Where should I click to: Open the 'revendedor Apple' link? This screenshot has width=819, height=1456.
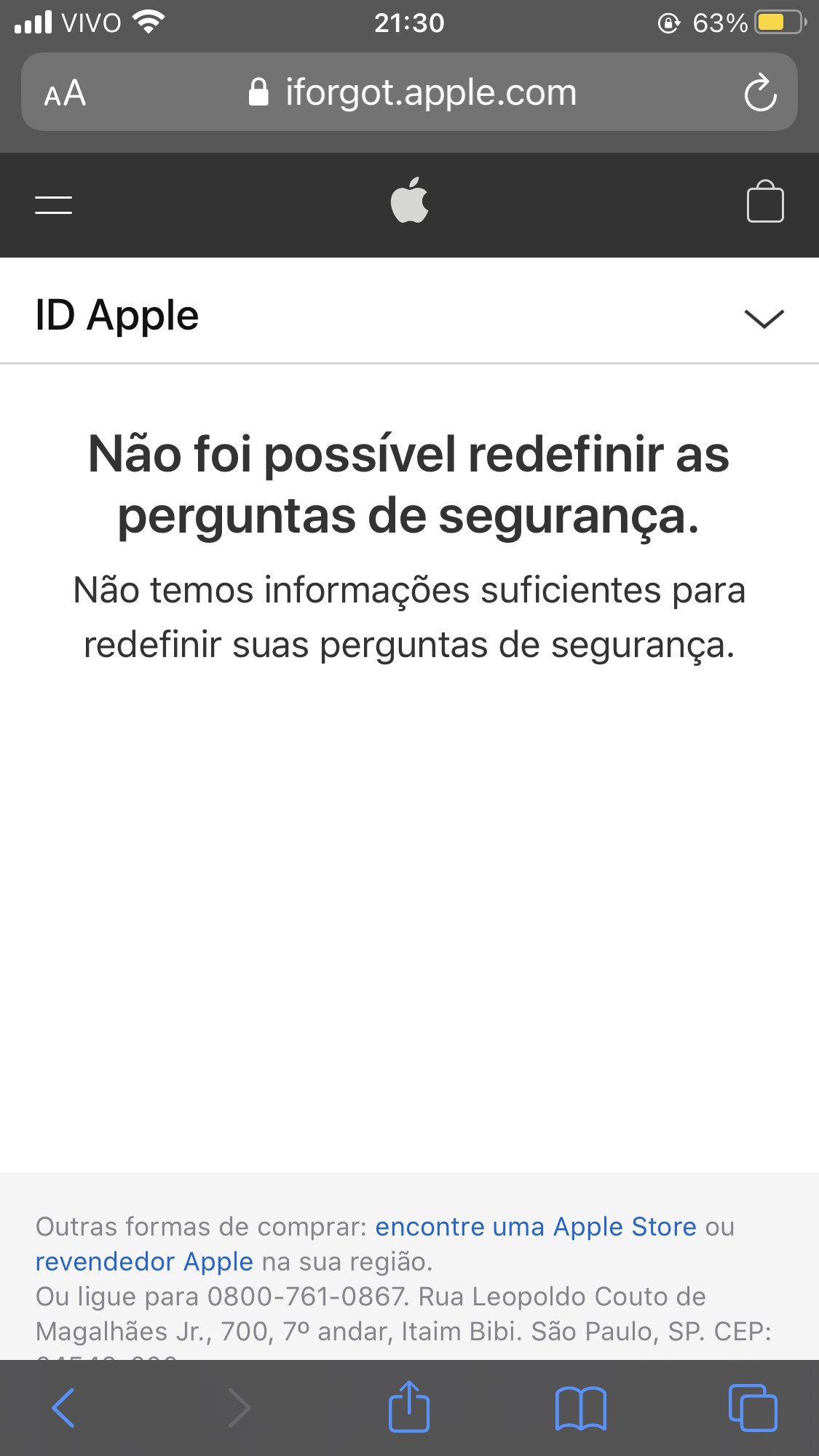144,1262
